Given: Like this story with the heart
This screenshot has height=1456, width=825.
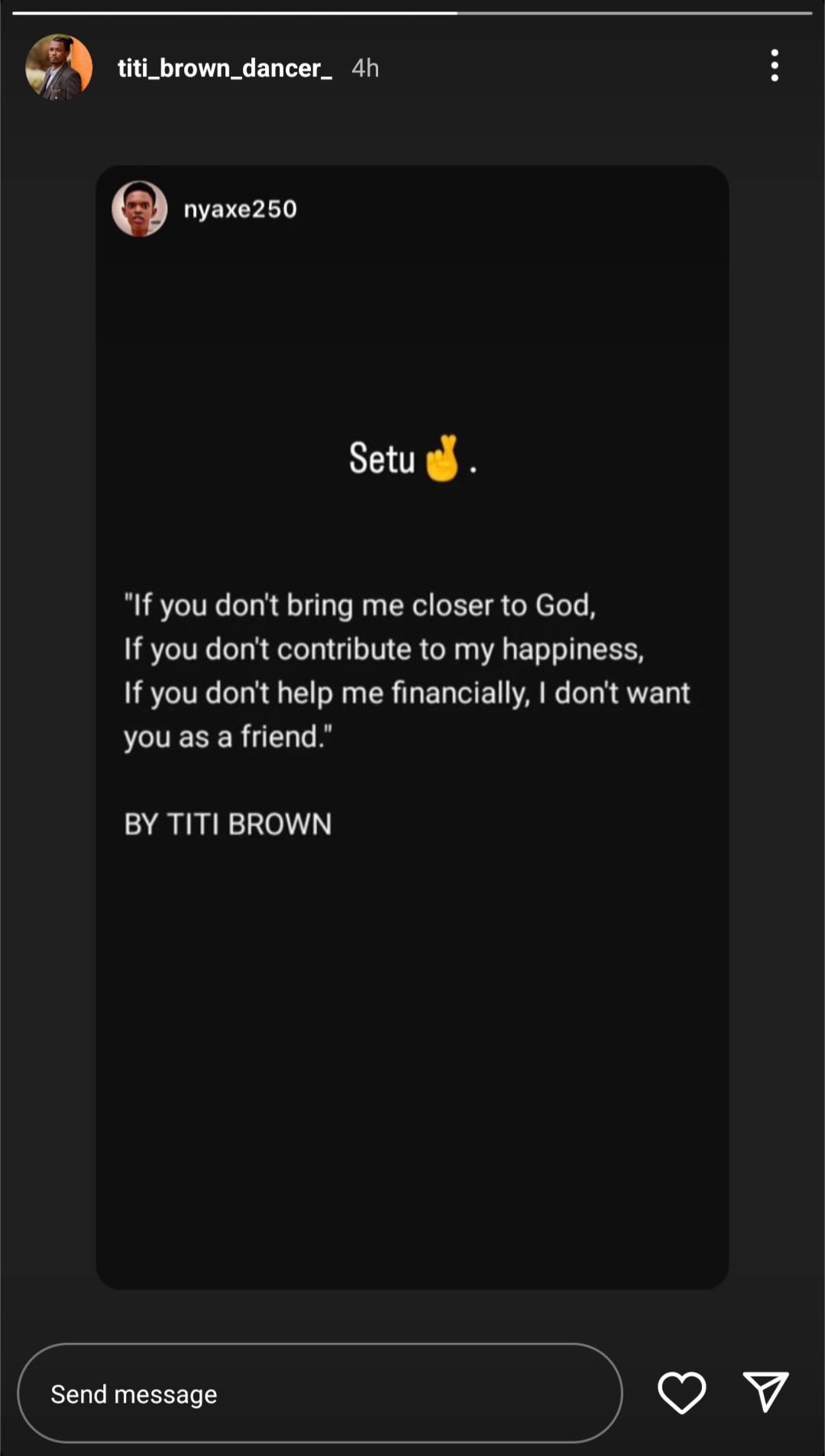Looking at the screenshot, I should point(681,1392).
